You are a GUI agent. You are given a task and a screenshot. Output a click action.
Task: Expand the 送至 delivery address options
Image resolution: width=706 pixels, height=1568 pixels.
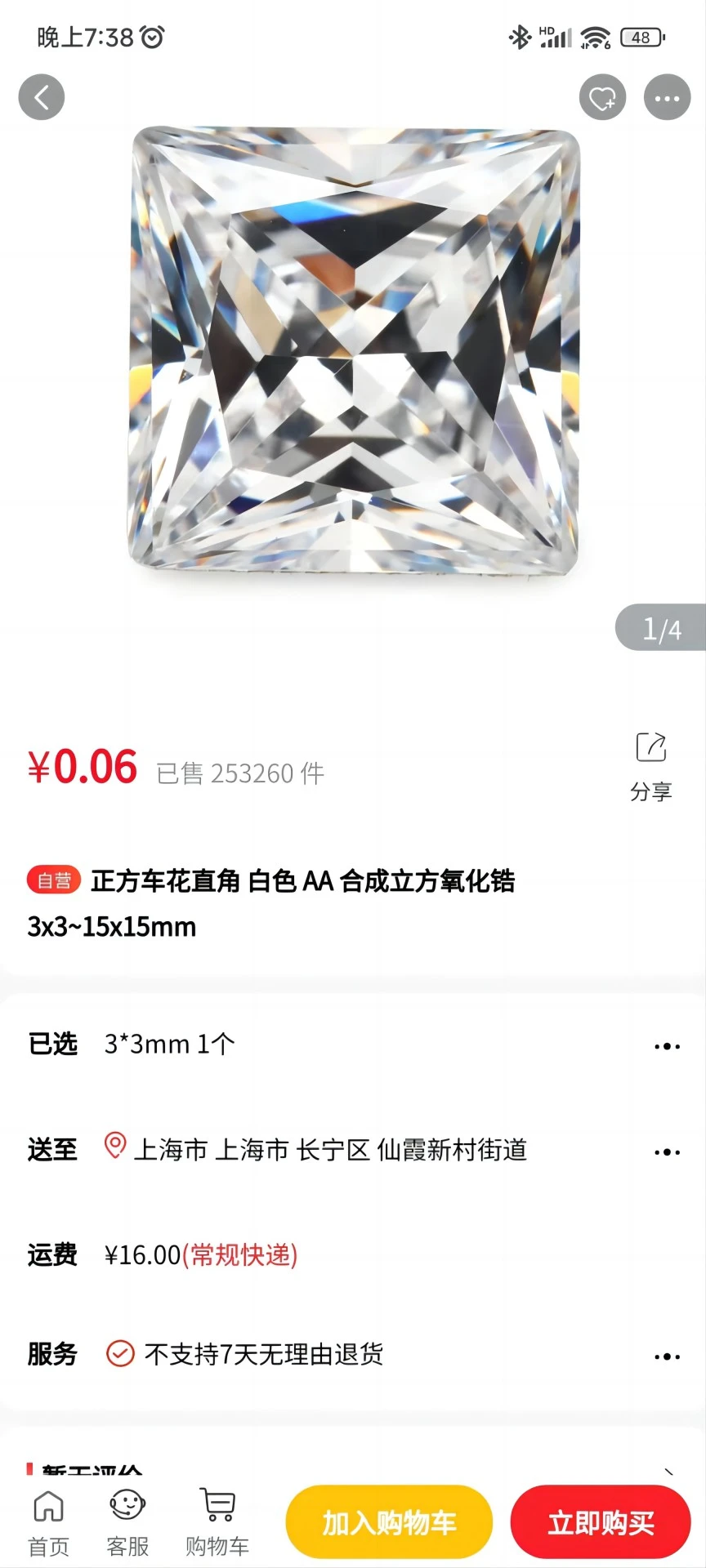click(x=667, y=1150)
